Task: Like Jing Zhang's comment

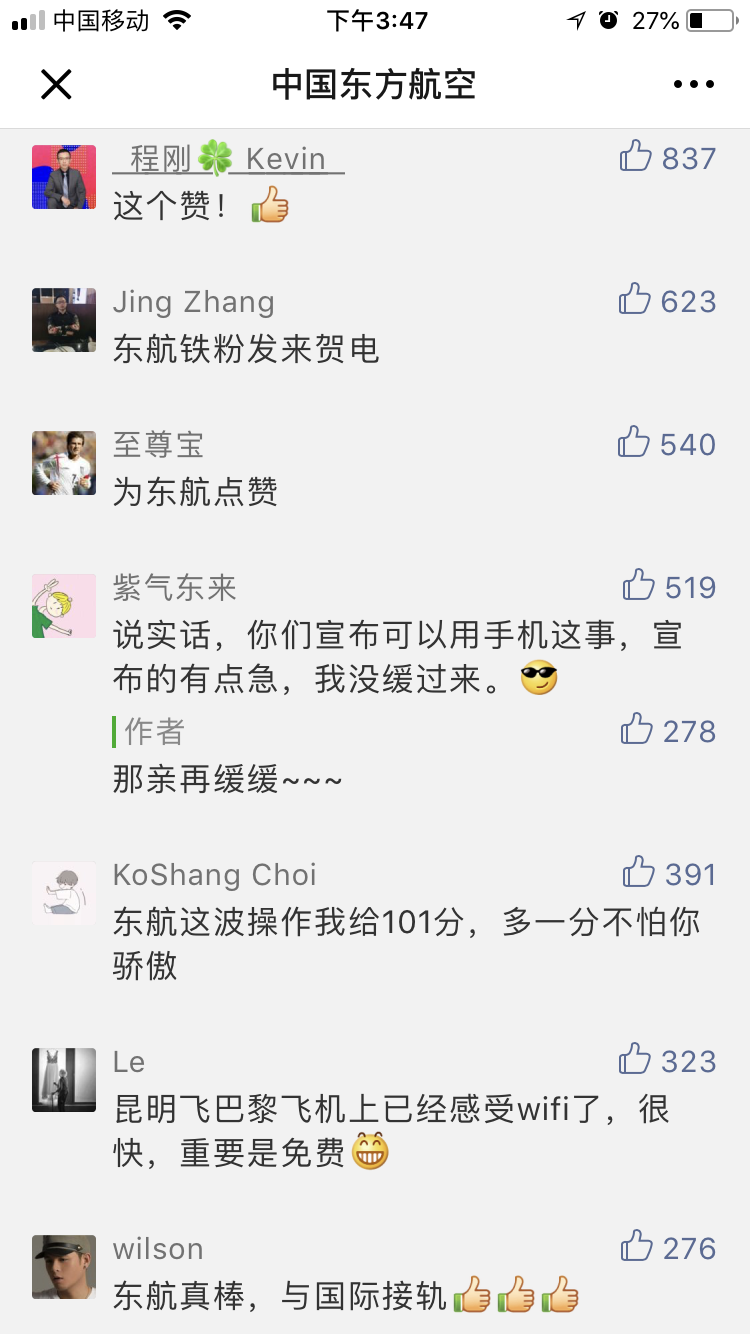Action: [x=636, y=299]
